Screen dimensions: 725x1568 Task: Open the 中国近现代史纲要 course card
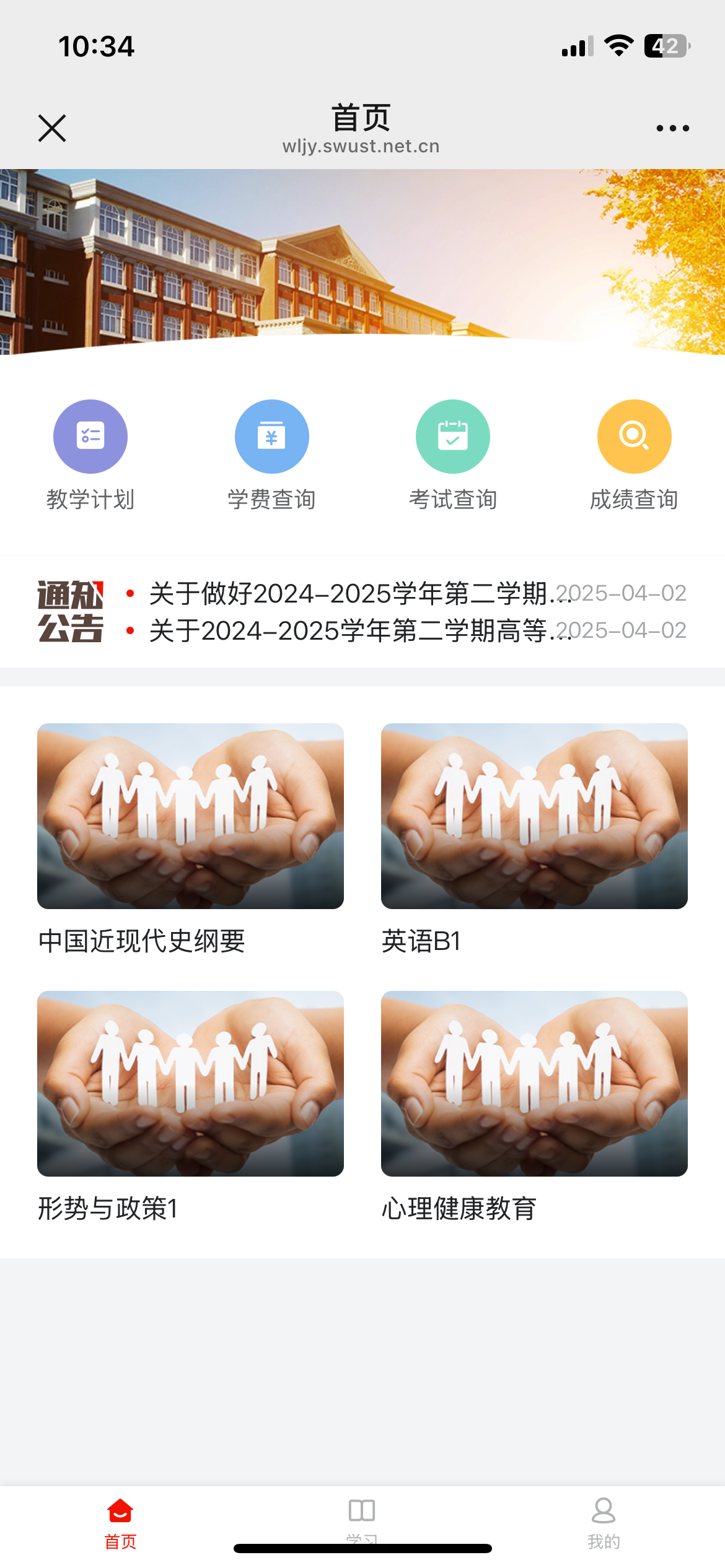tap(190, 837)
